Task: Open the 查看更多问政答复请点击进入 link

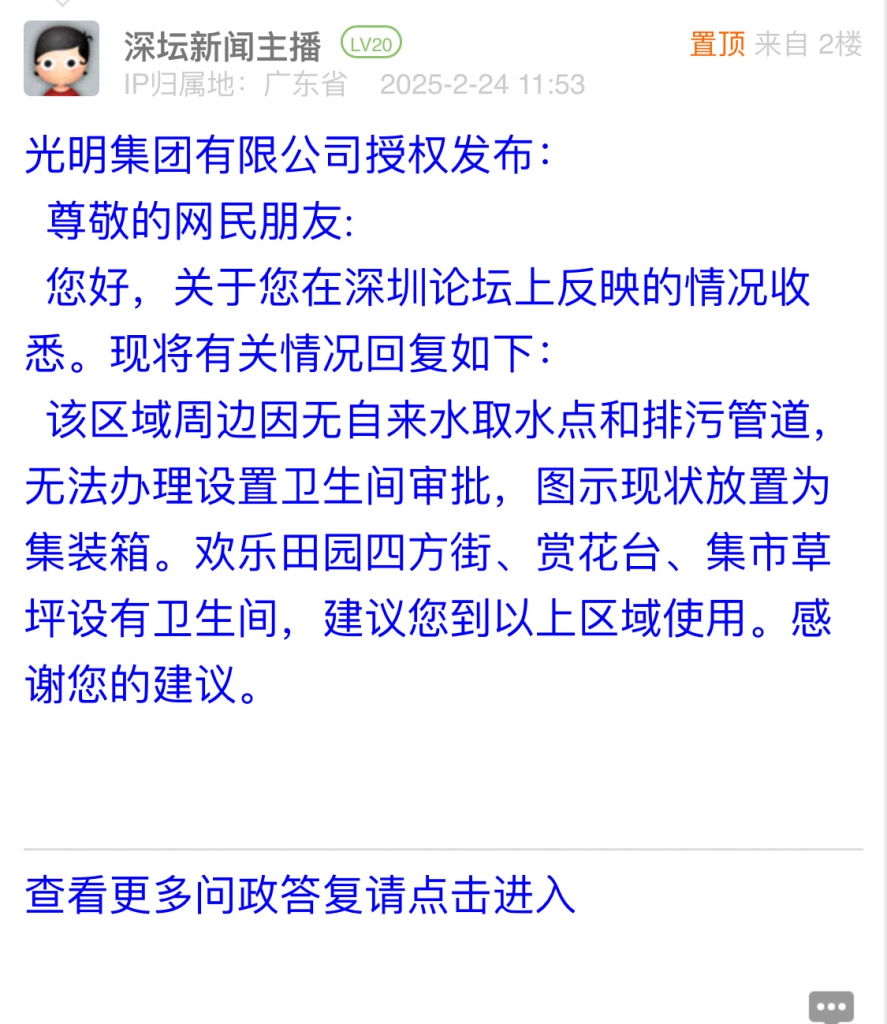Action: pos(300,894)
